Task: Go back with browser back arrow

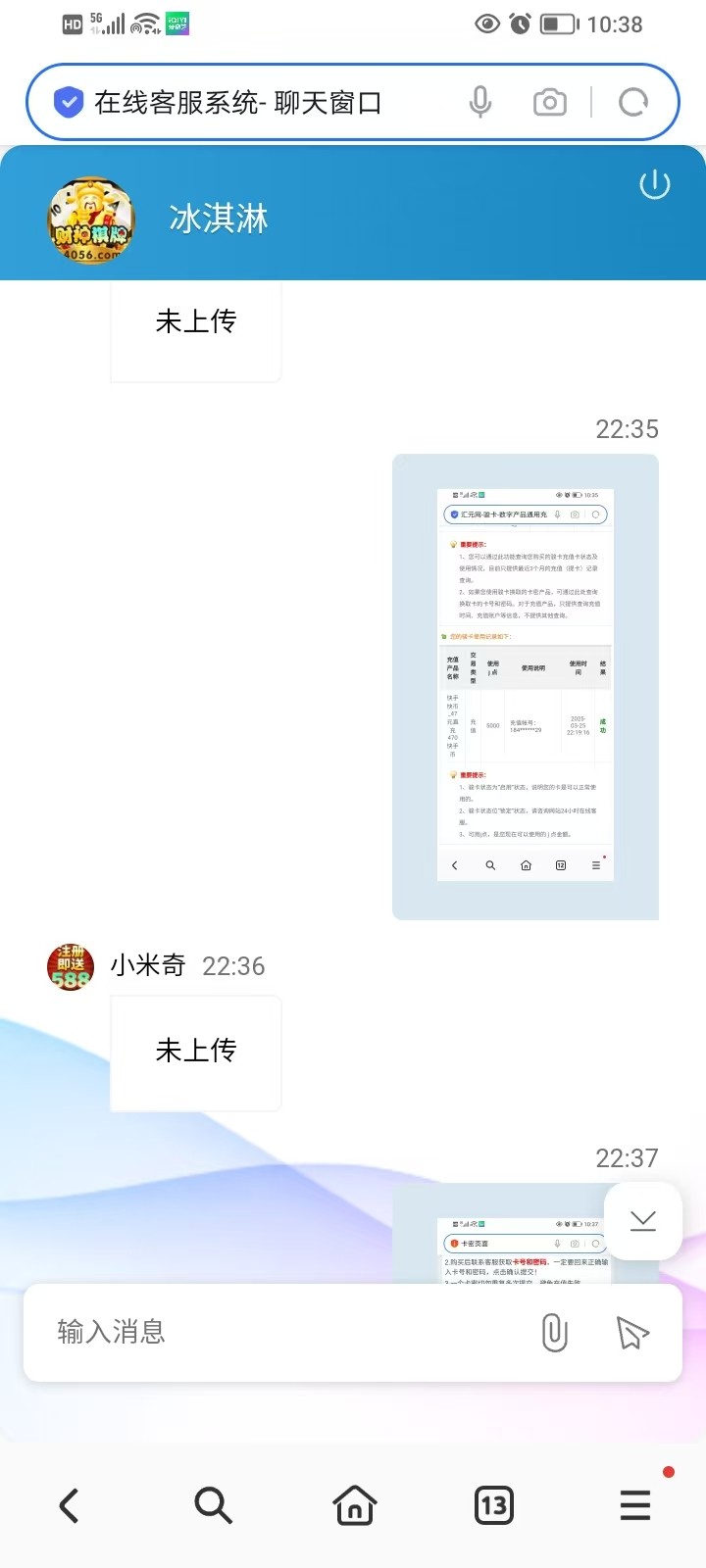Action: [x=69, y=1505]
